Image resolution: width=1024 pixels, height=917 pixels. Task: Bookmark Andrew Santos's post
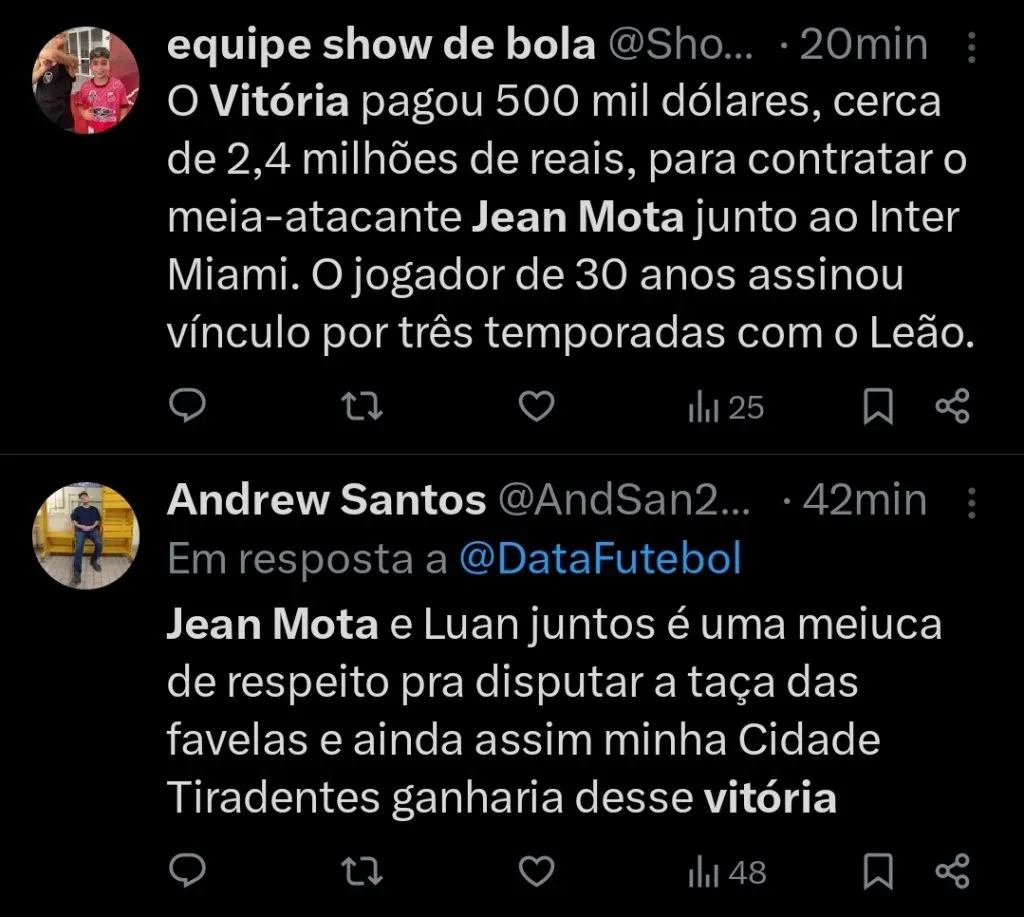click(878, 871)
